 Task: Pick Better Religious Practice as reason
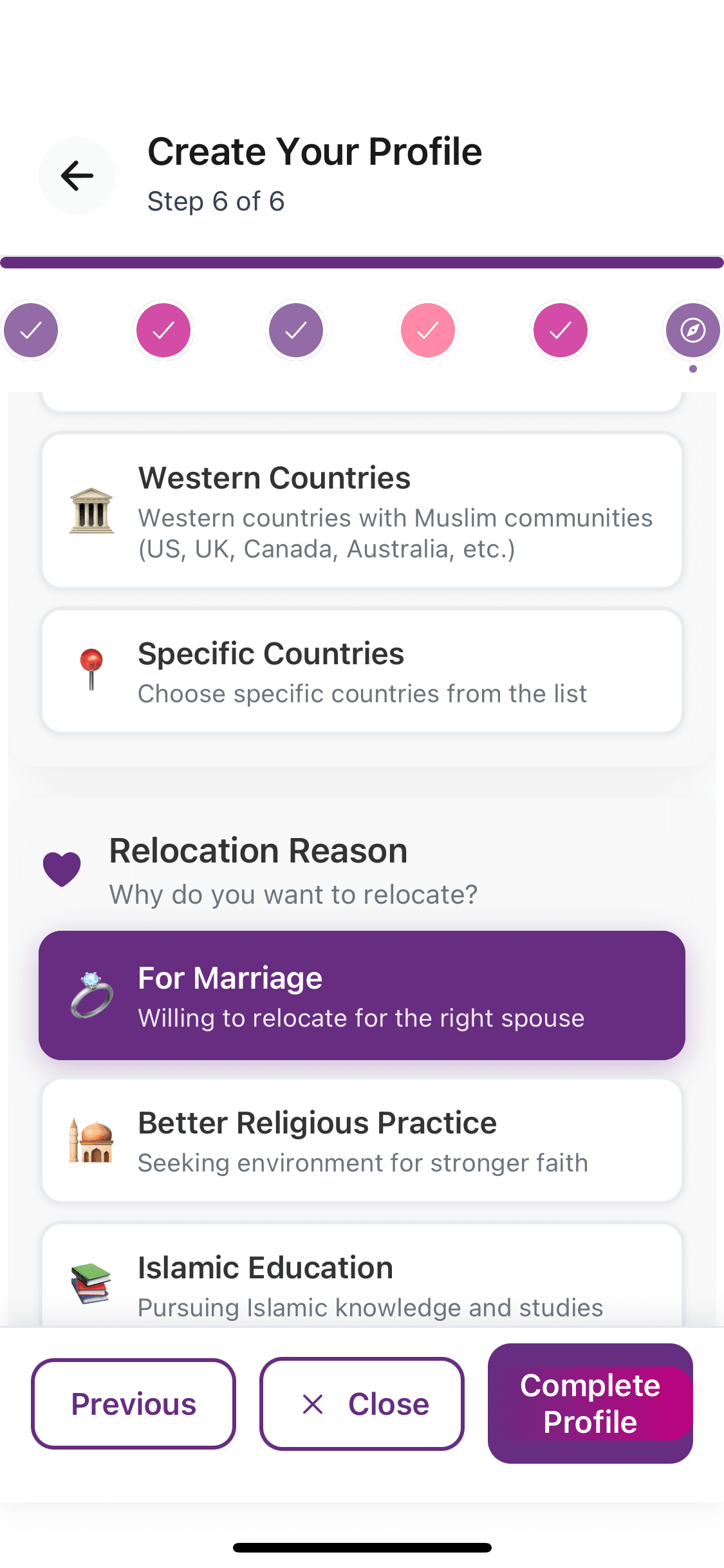[x=362, y=1141]
